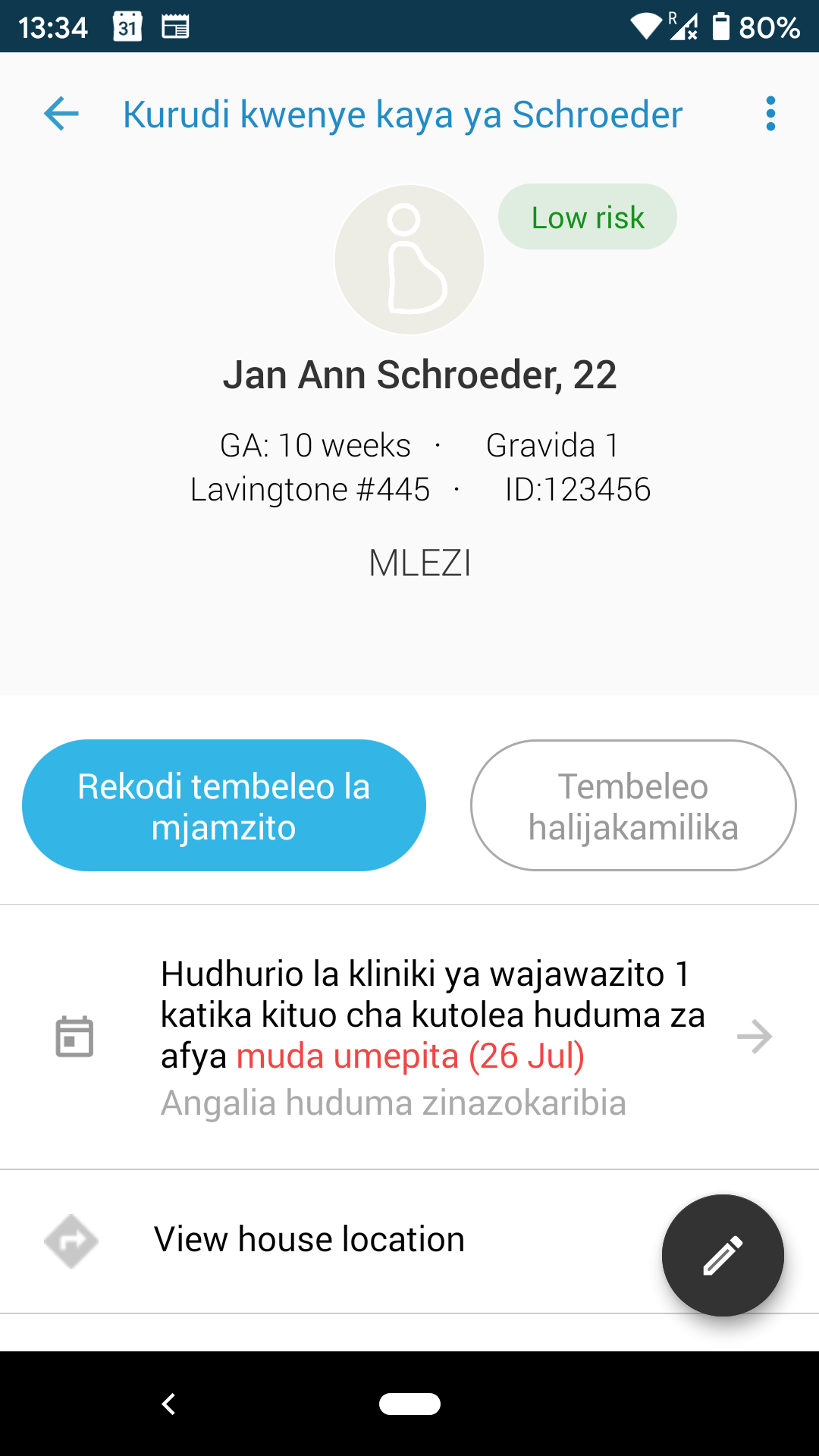Open the overdue clinic visit row

(409, 1037)
